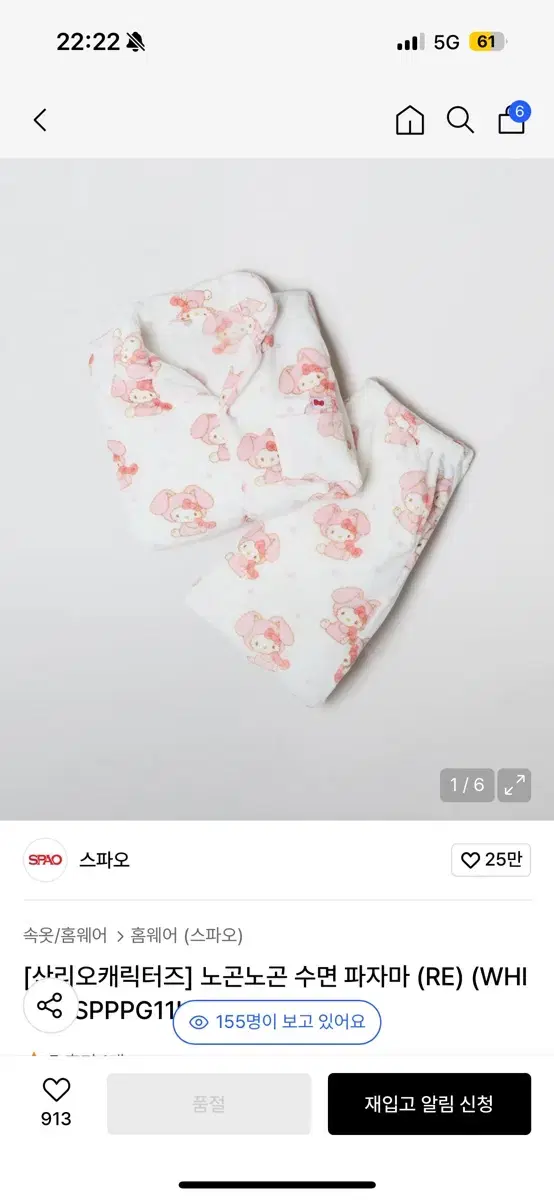Open the pajama product photo

277,489
